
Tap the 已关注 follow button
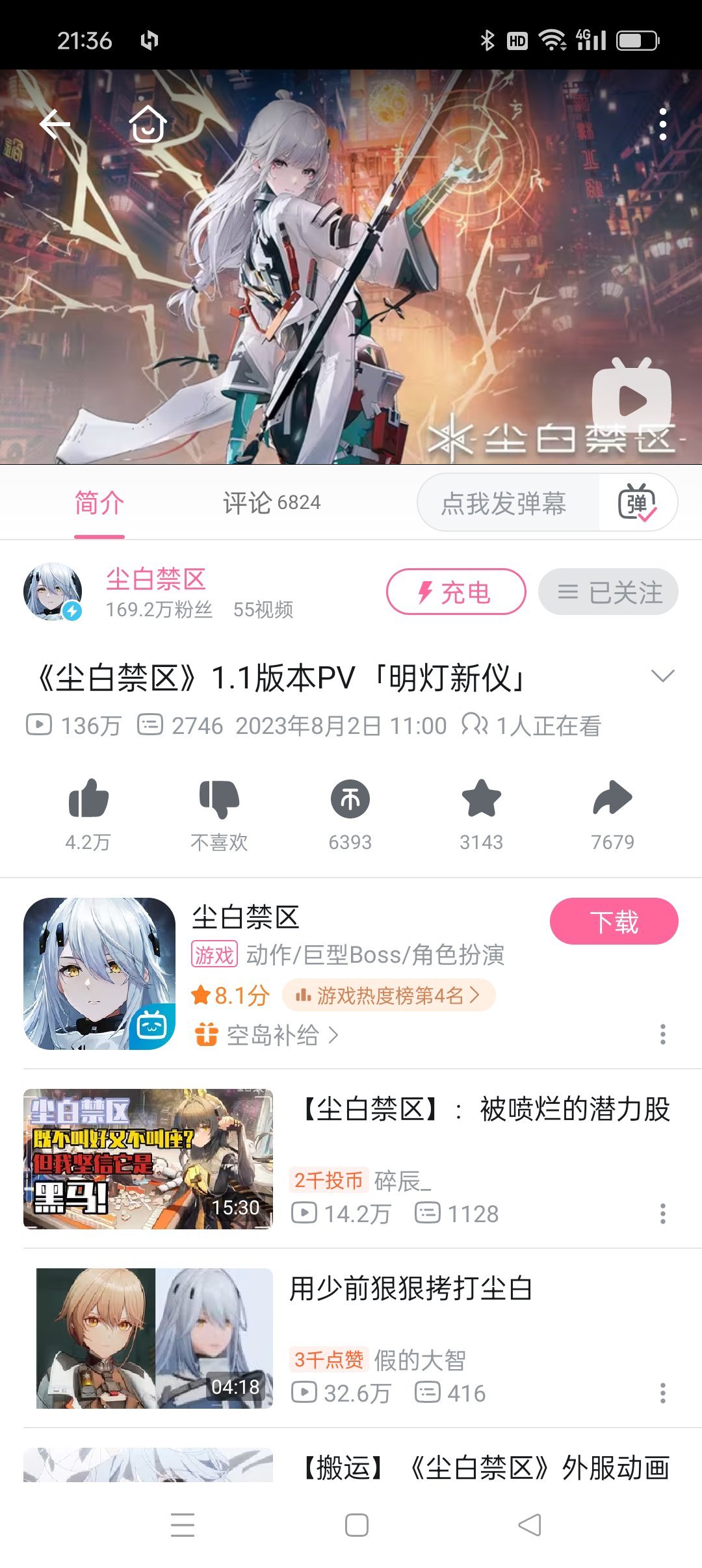click(x=608, y=592)
